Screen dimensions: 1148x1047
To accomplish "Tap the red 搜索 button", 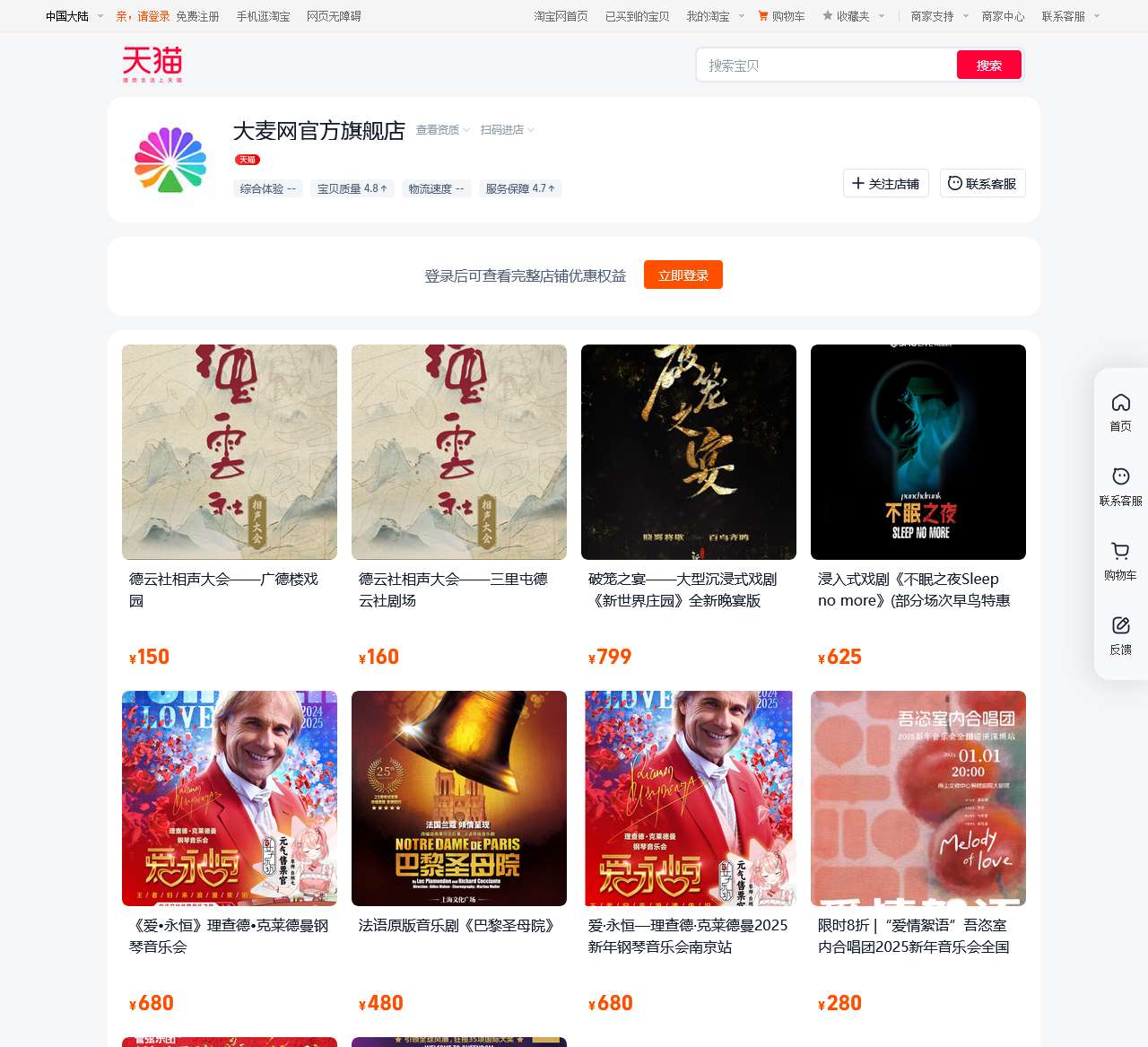I will (988, 65).
